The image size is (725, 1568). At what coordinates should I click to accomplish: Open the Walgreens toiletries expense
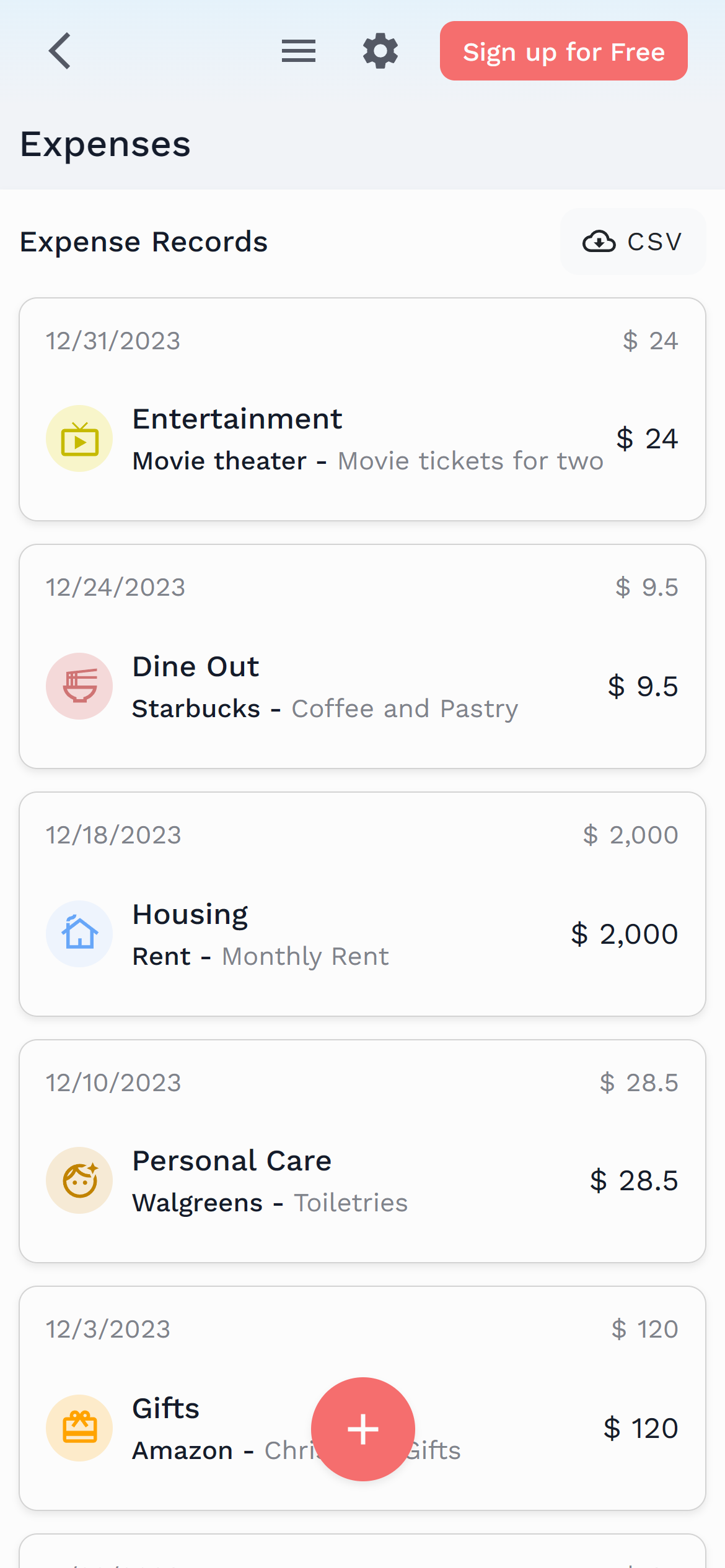(362, 1150)
